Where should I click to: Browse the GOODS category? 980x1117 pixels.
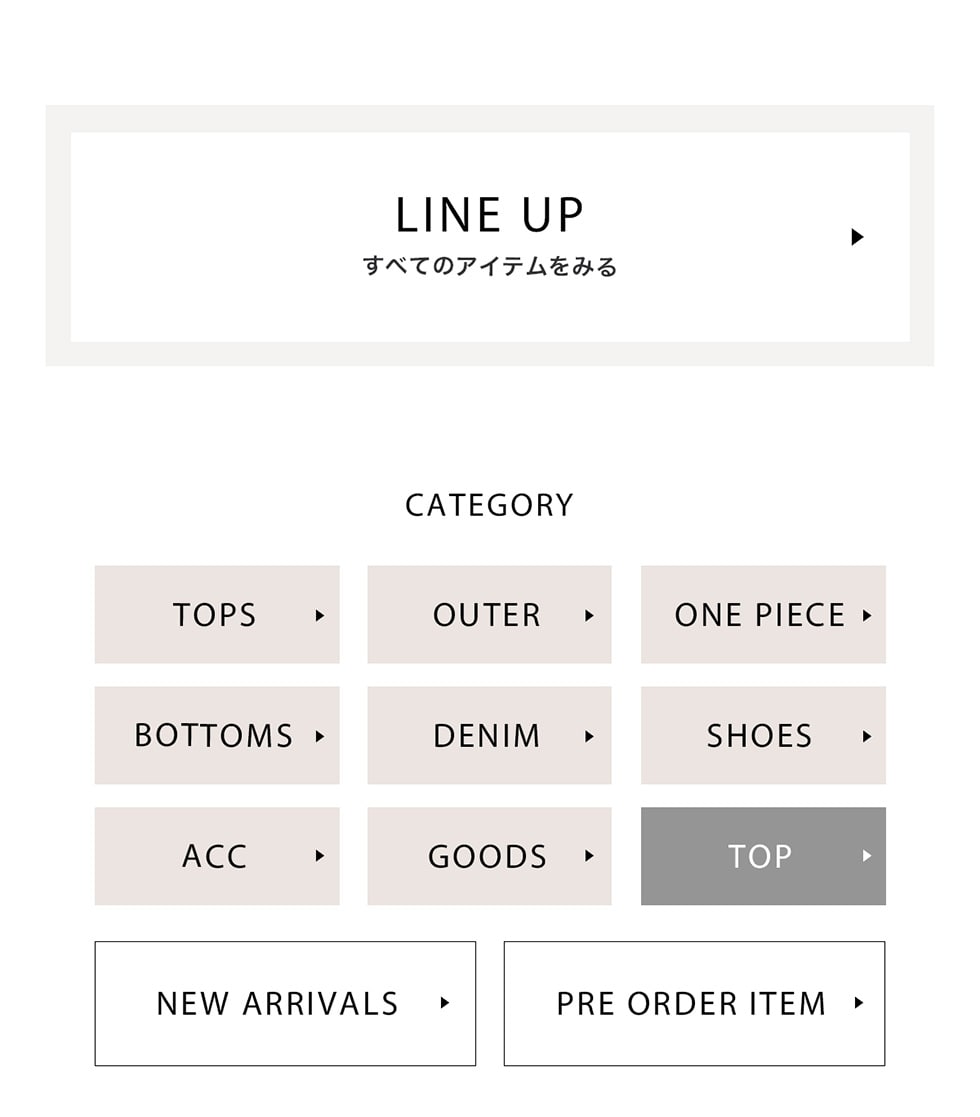coord(489,856)
